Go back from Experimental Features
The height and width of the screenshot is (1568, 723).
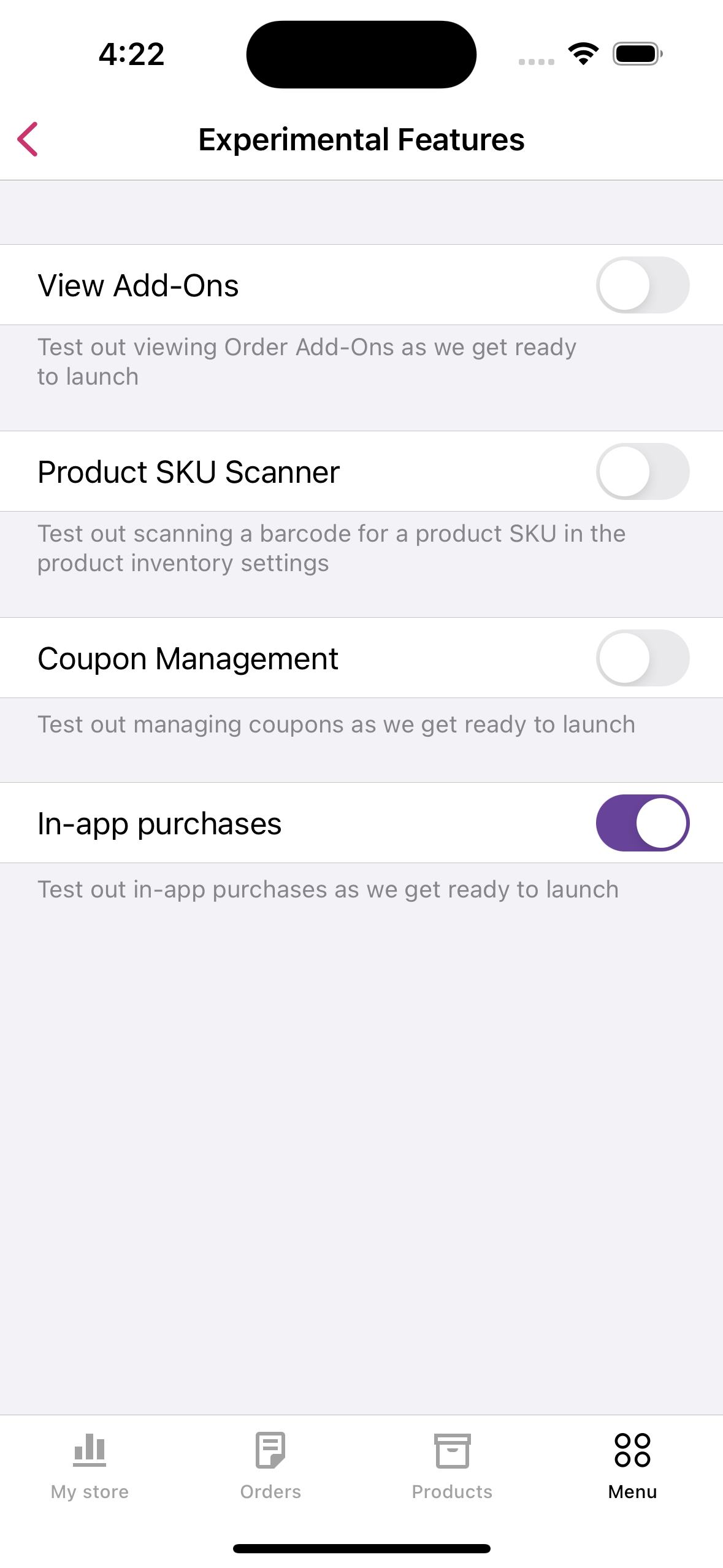pyautogui.click(x=28, y=139)
